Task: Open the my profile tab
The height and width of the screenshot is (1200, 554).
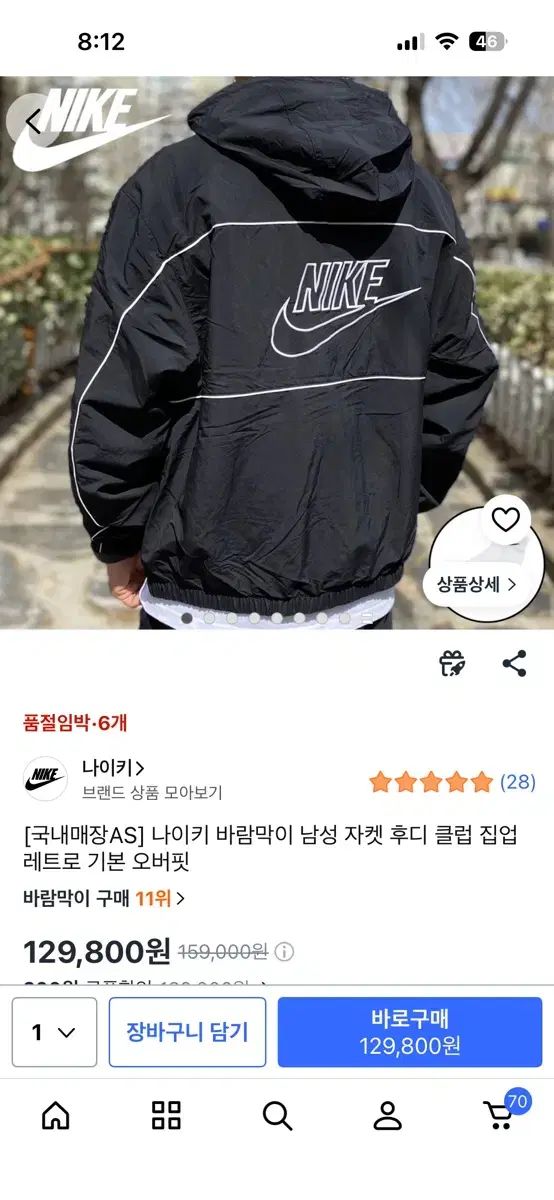Action: click(387, 1115)
